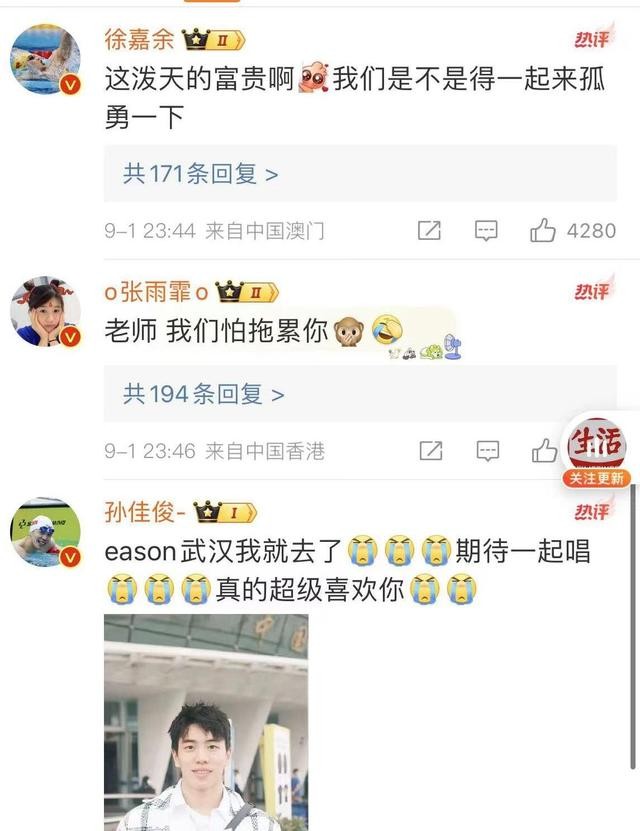This screenshot has width=640, height=831.
Task: View the photo in 孙佳俊-'s comment
Action: pos(206,722)
